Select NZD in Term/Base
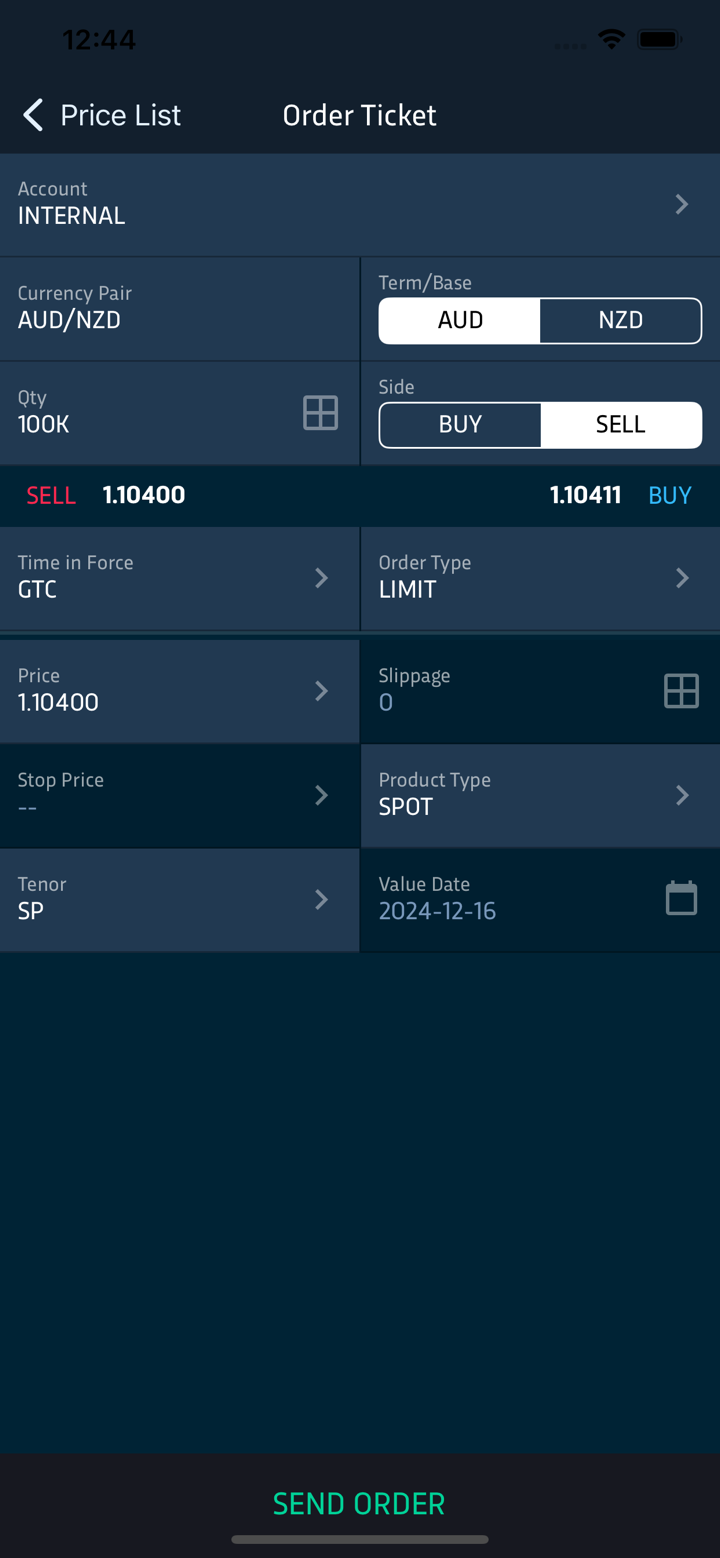Image resolution: width=720 pixels, height=1558 pixels. pos(620,320)
